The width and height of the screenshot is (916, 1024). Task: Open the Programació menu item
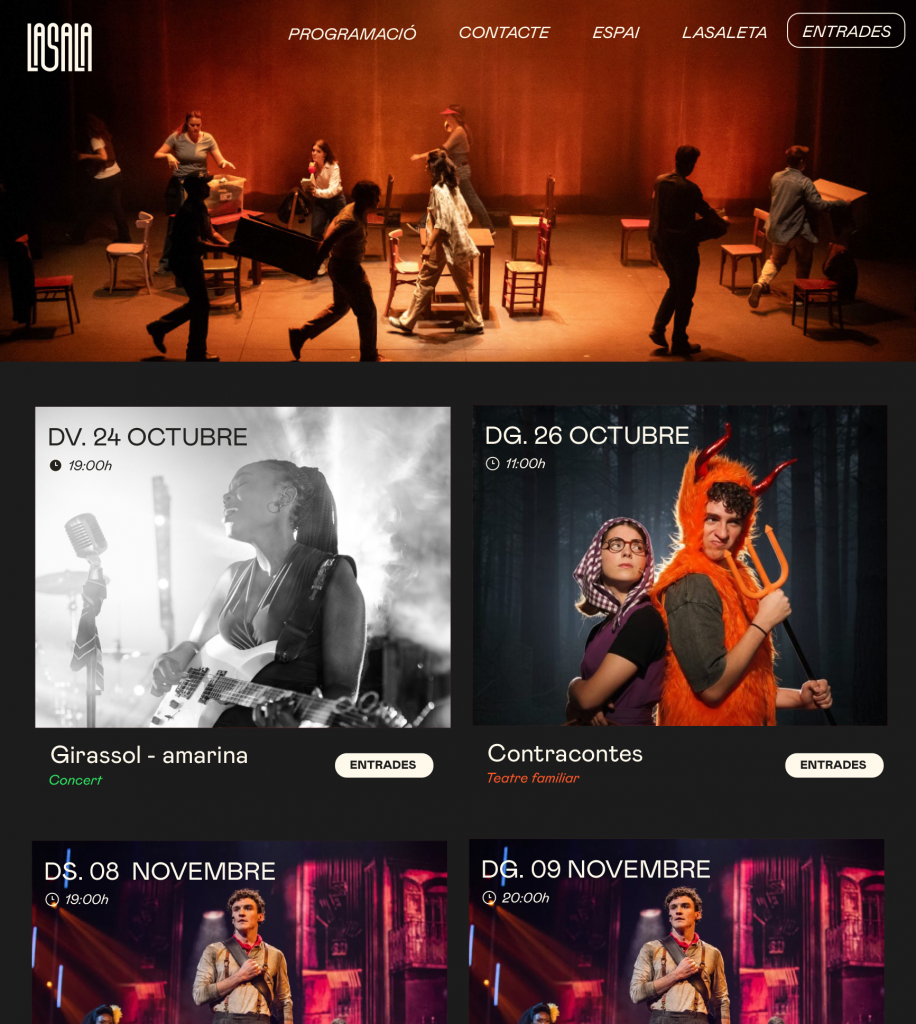[x=352, y=34]
